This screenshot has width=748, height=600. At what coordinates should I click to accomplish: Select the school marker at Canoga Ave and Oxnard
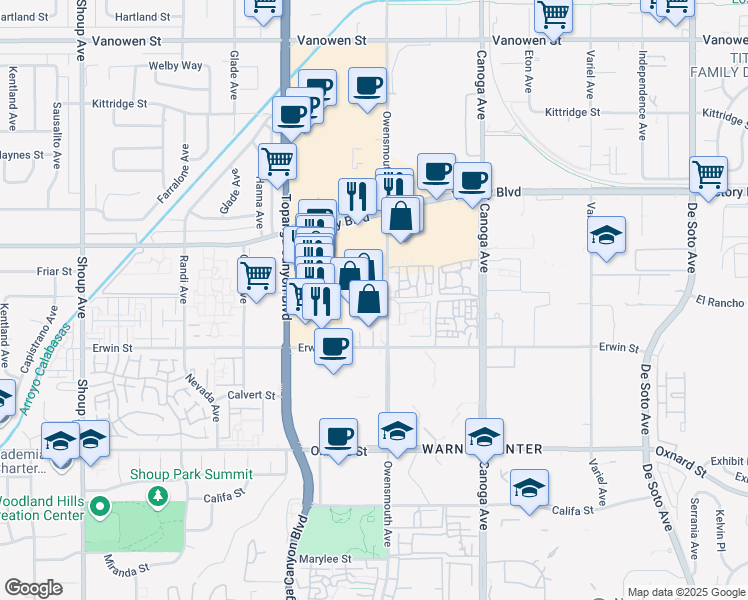point(484,441)
